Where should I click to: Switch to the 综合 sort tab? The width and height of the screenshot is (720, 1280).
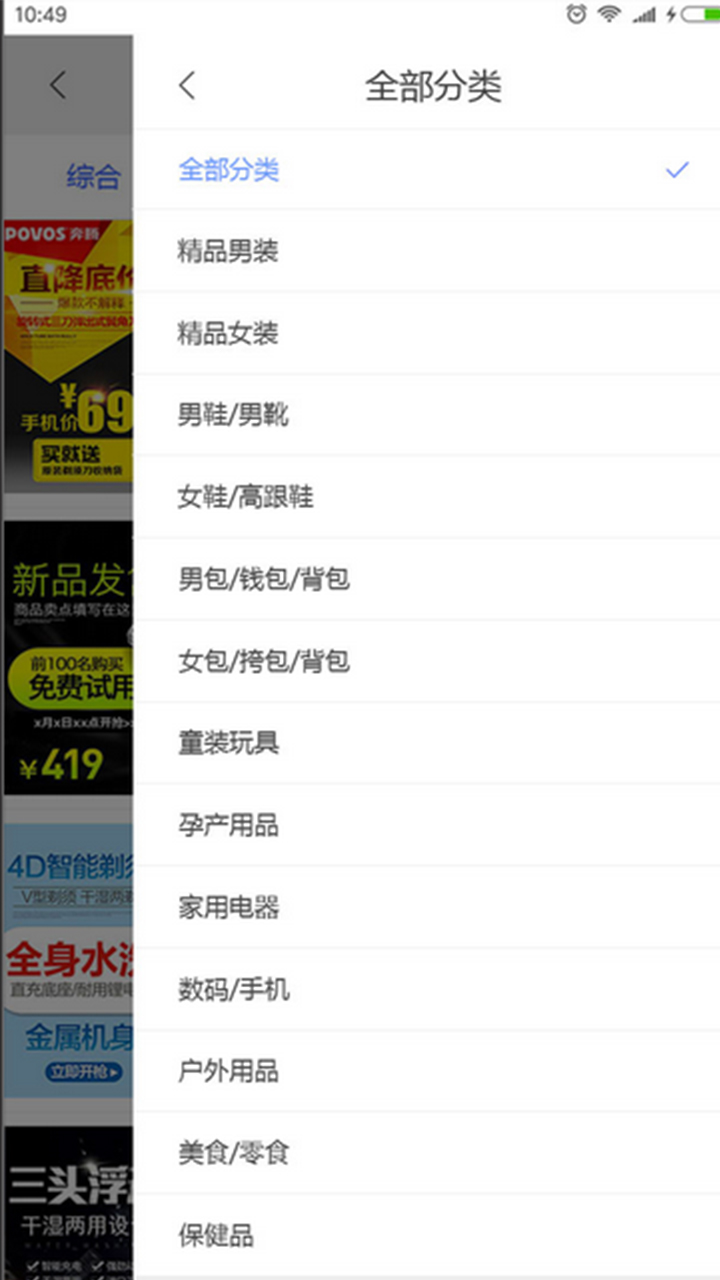[93, 178]
